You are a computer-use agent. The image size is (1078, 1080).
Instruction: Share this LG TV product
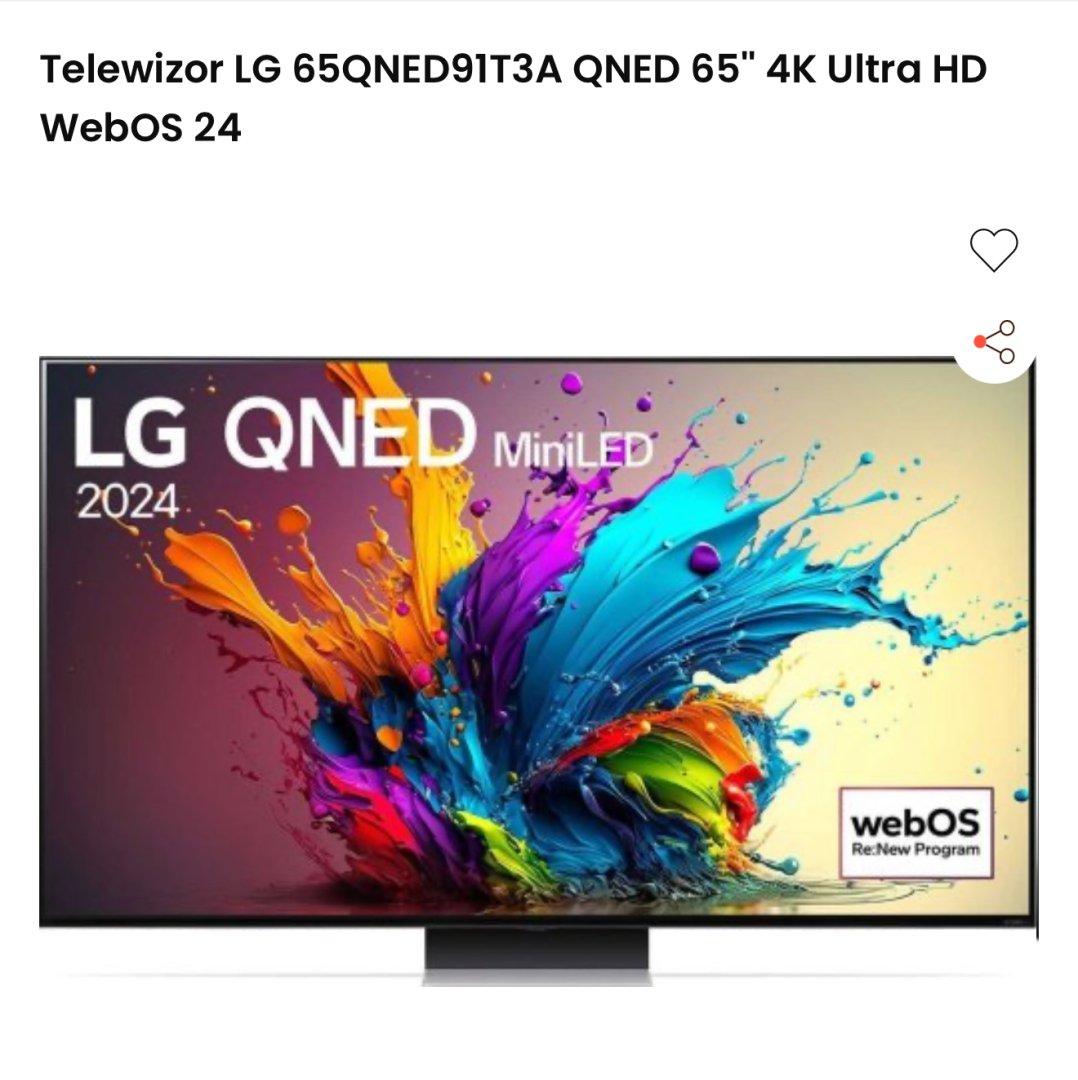(x=995, y=343)
